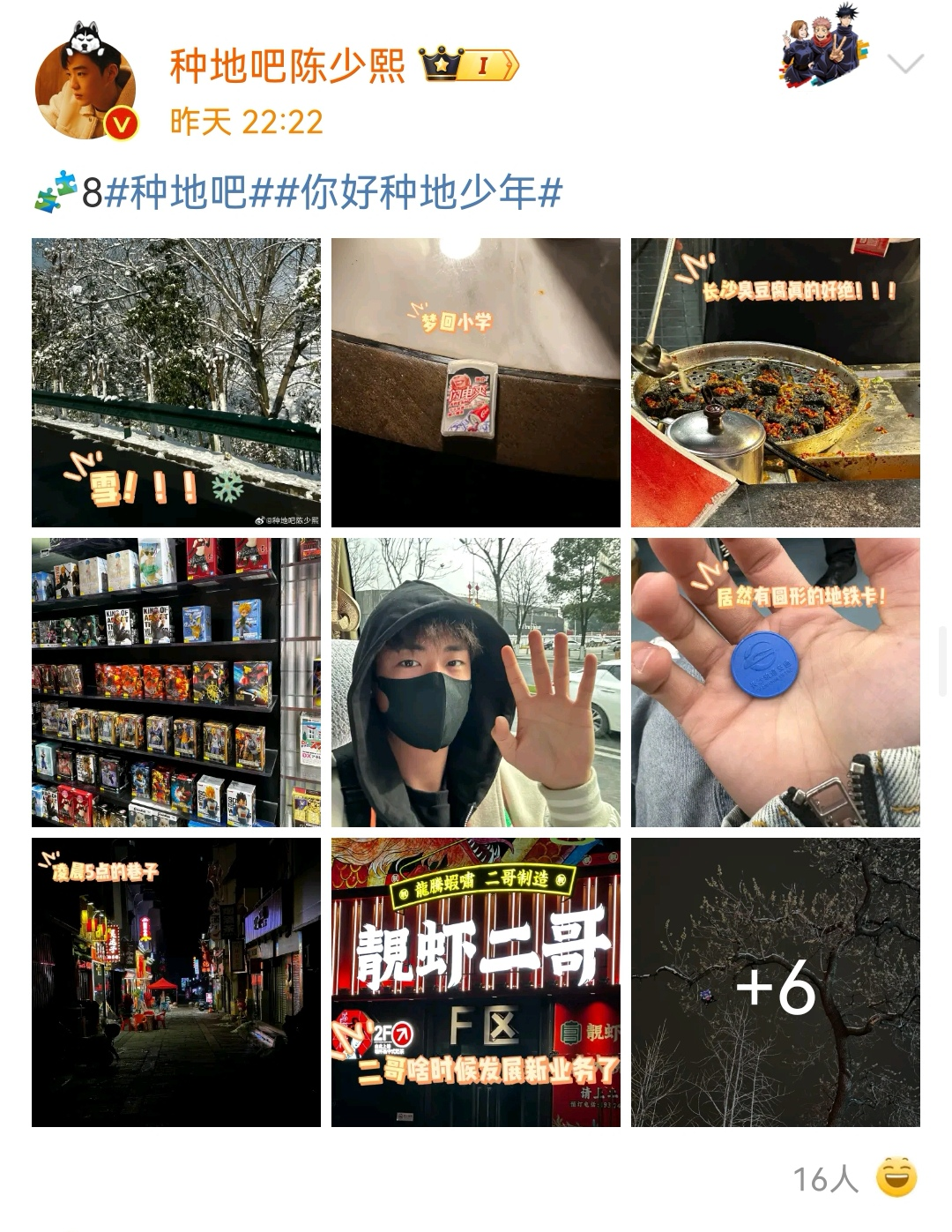View the round blue subway token photo
Image resolution: width=952 pixels, height=1232 pixels.
coord(776,683)
